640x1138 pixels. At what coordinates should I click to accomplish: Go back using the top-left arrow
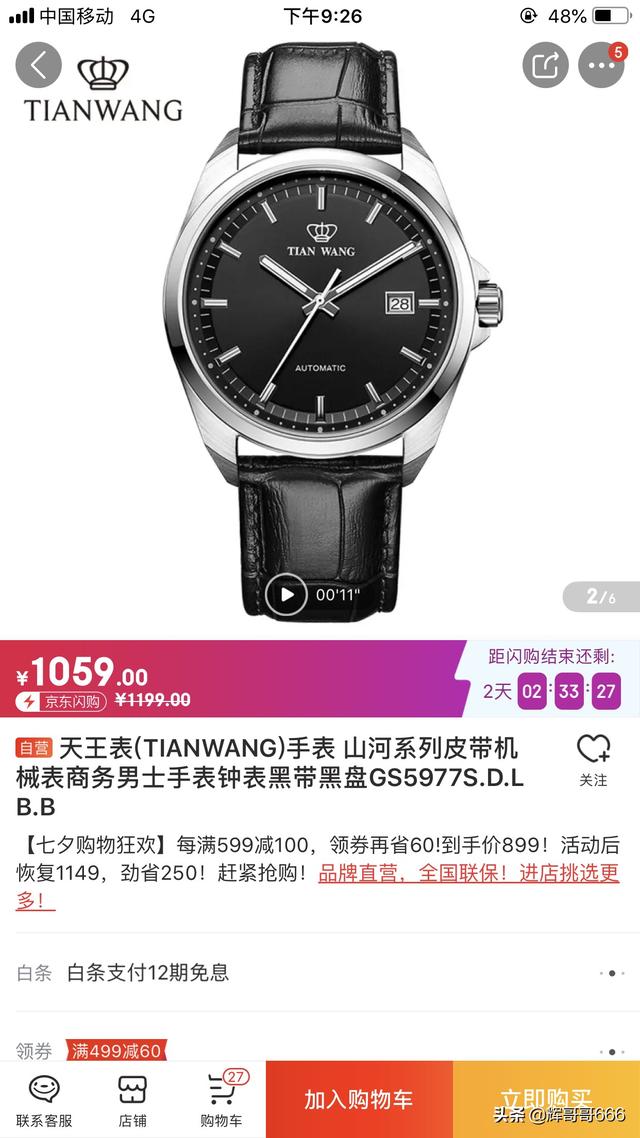(x=39, y=66)
